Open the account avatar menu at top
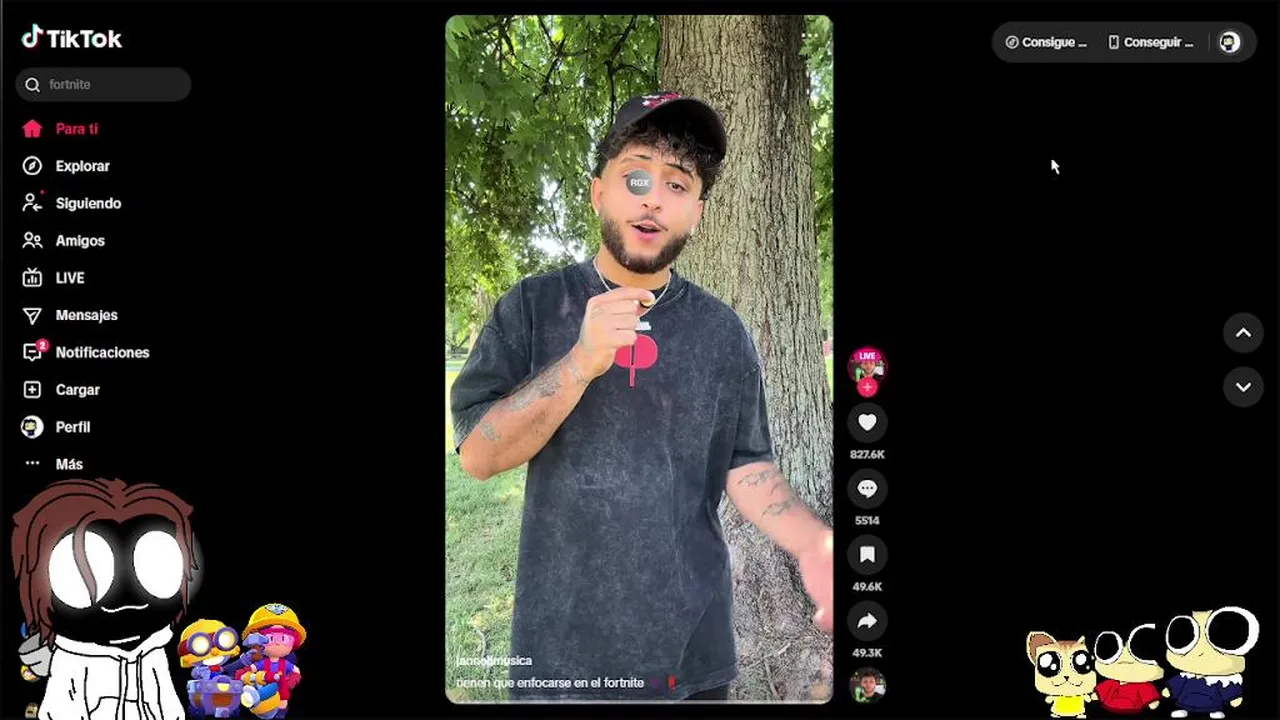Screen dimensions: 1280x720 click(x=1229, y=42)
